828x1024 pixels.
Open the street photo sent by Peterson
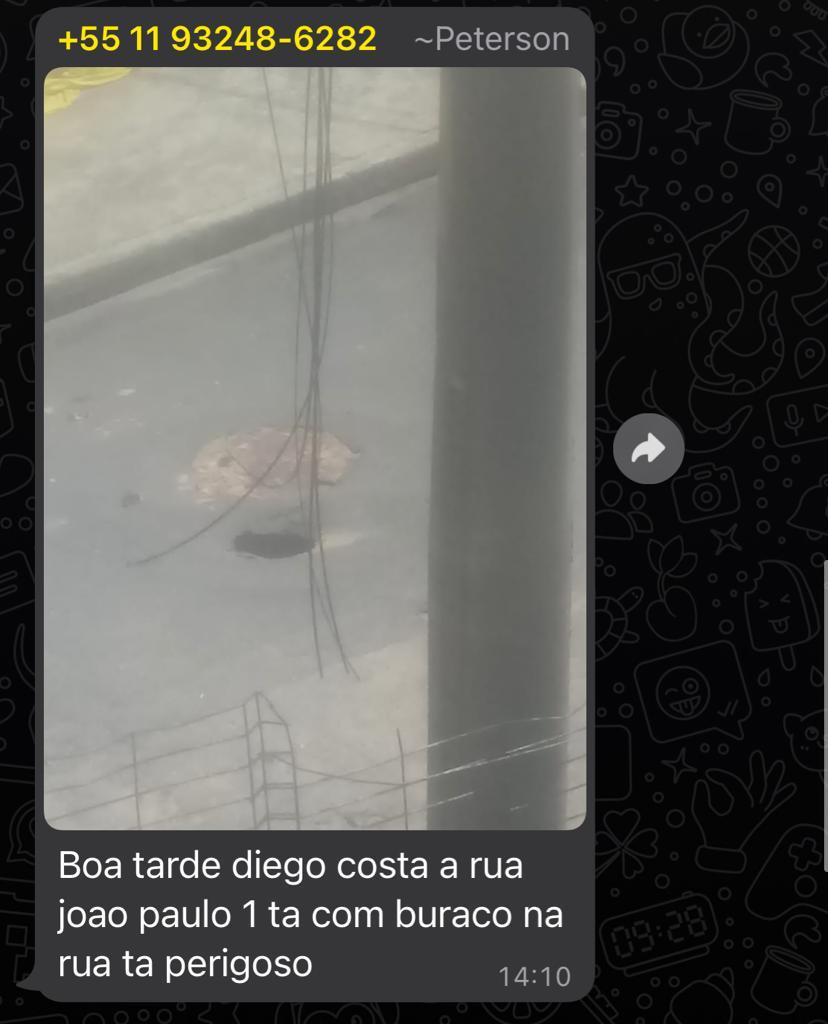[x=314, y=448]
